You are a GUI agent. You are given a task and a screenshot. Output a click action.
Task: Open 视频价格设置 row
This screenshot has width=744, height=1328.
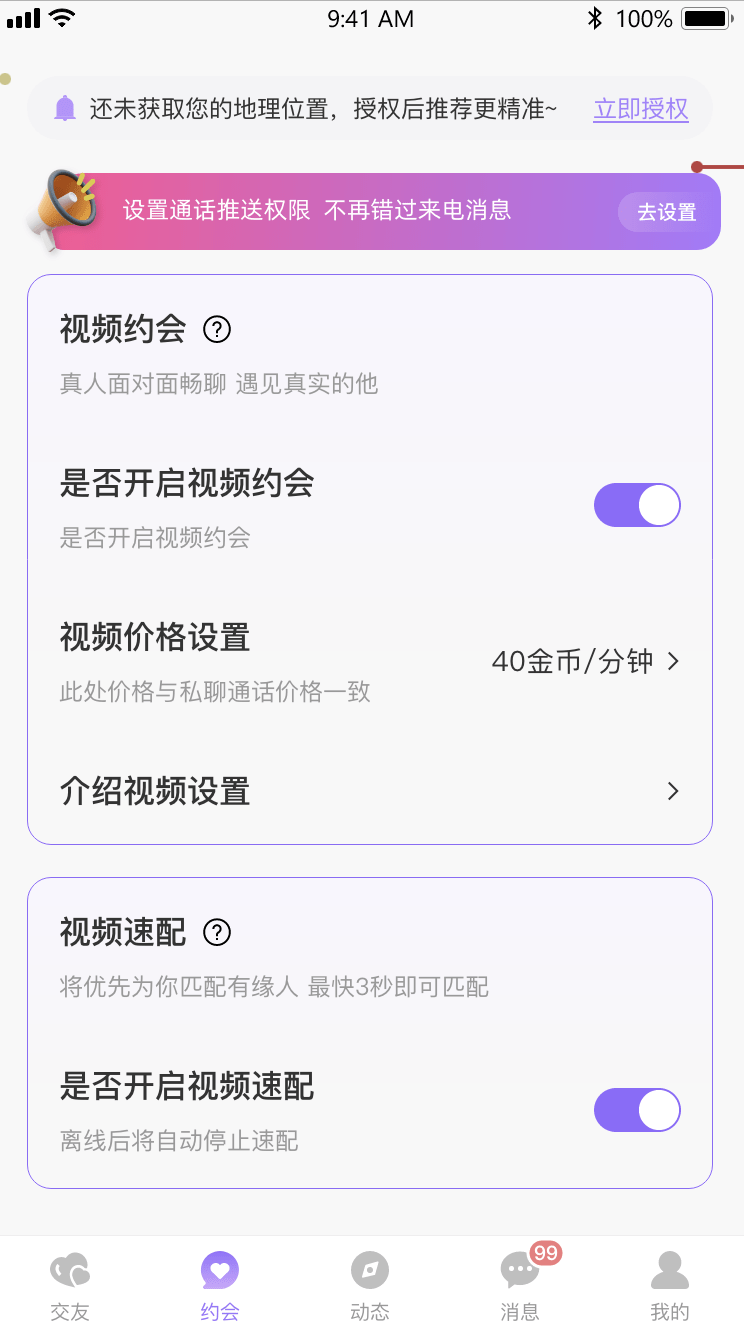[x=370, y=661]
